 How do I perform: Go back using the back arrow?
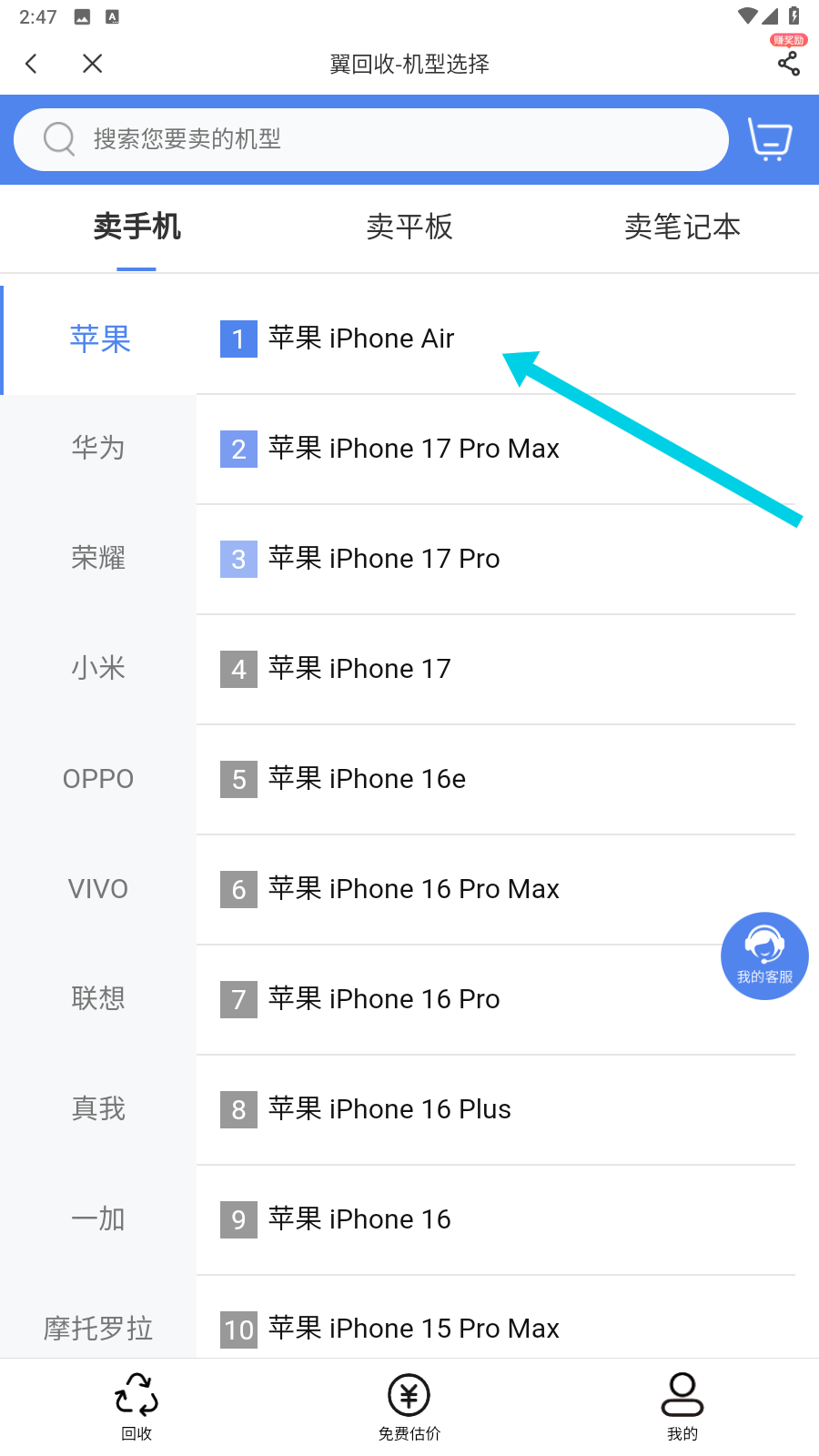32,64
